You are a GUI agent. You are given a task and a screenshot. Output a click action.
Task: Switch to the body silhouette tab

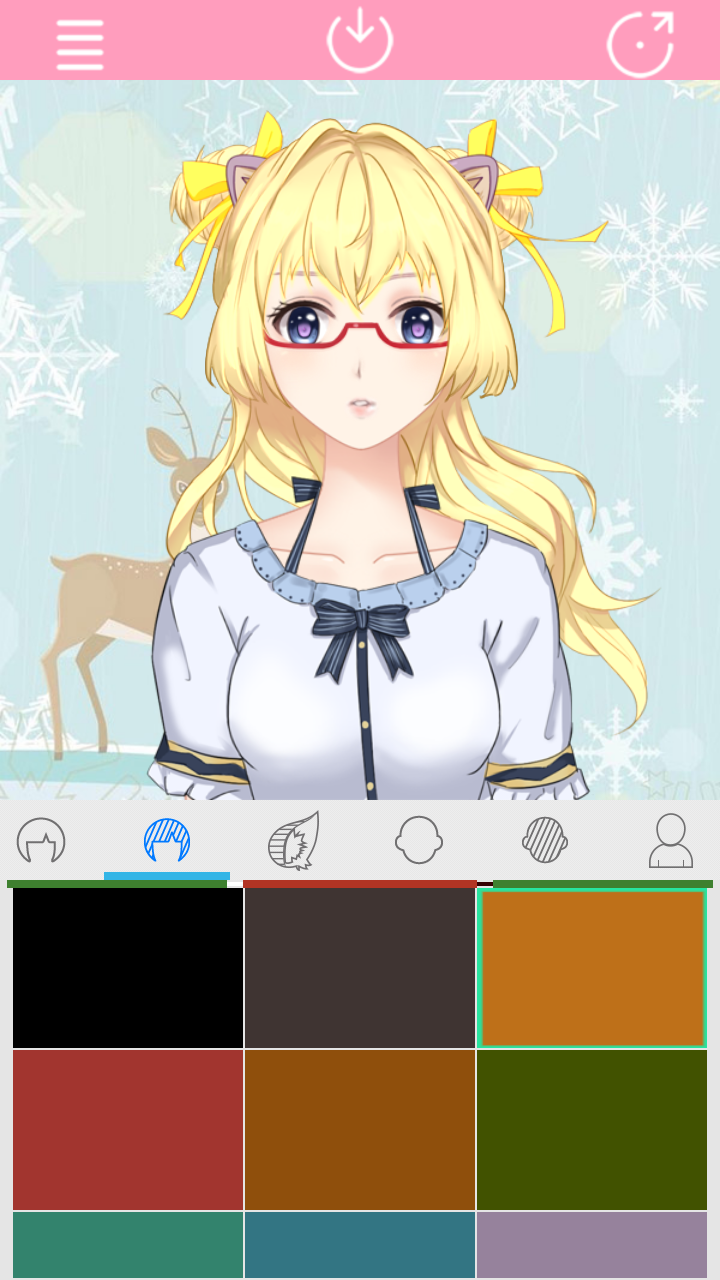pyautogui.click(x=670, y=841)
